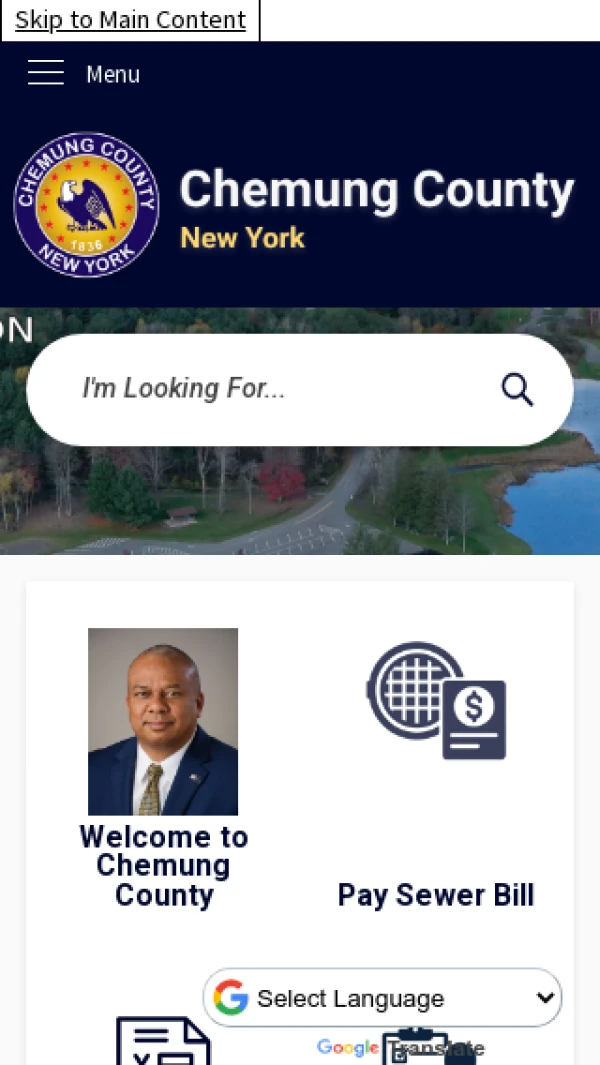Tap the magnifying glass search icon
This screenshot has height=1065, width=600.
517,389
